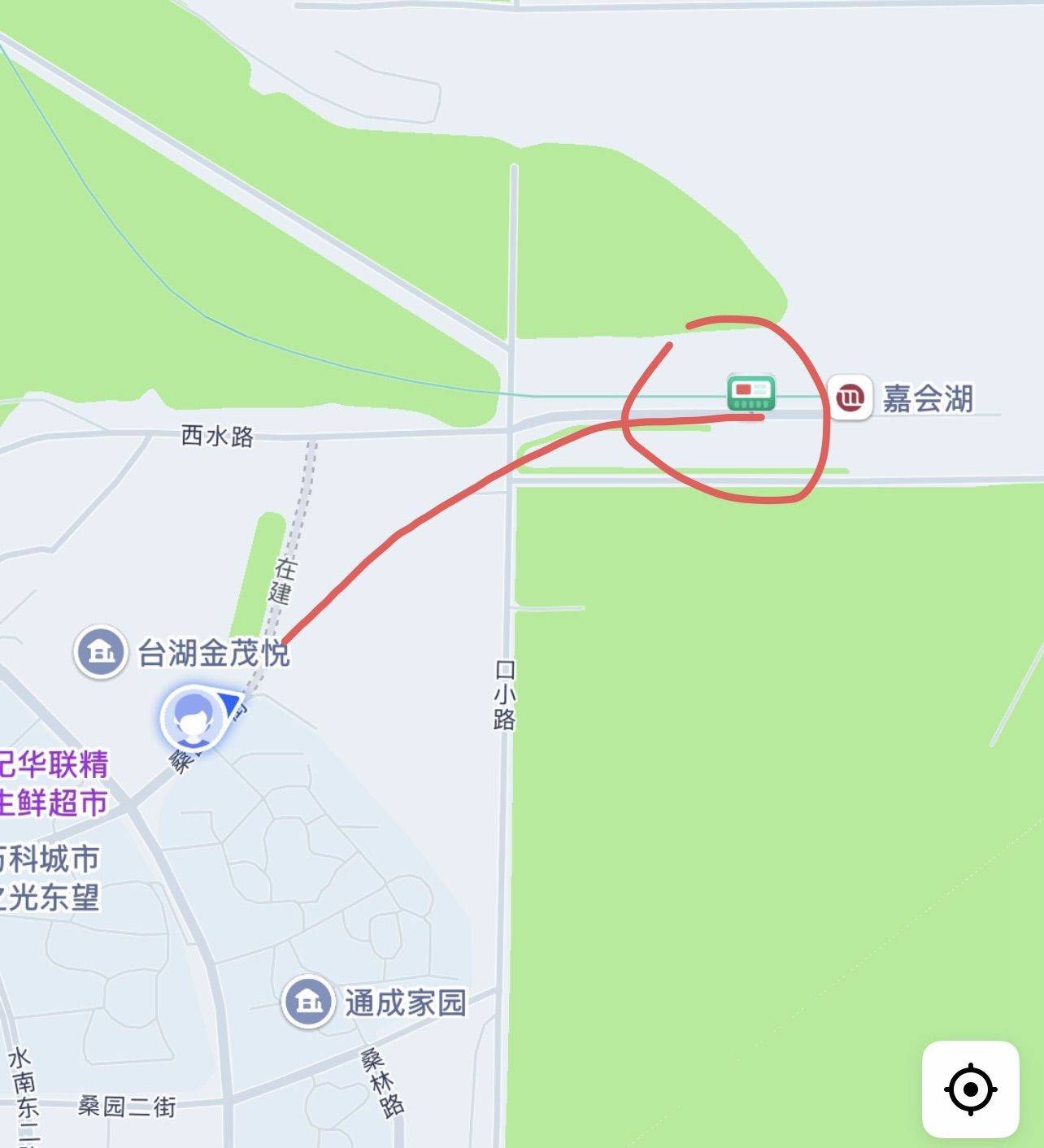Screen dimensions: 1044x1148
Task: Select the 台湖金茂悦 residential marker
Action: click(x=100, y=651)
